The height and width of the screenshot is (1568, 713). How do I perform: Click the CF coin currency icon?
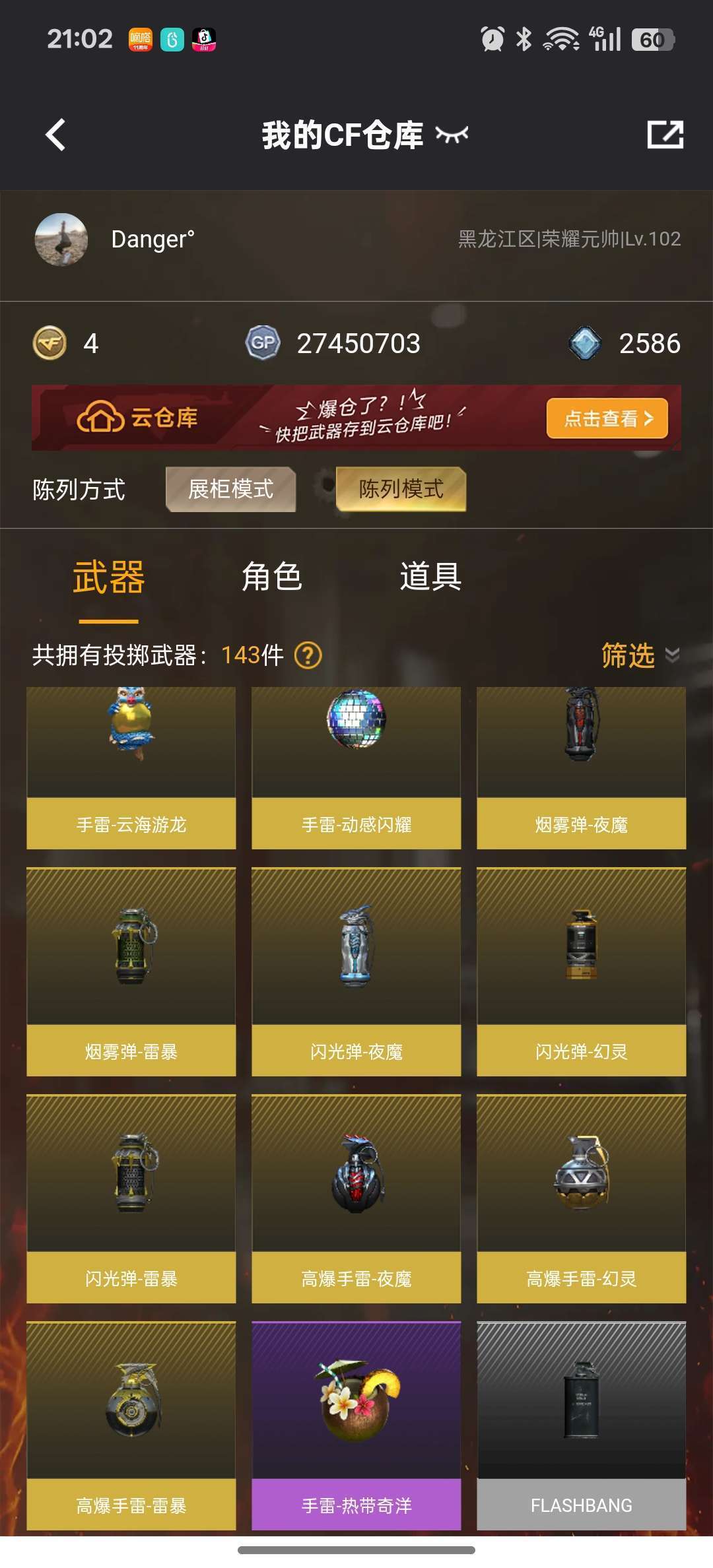tap(48, 343)
